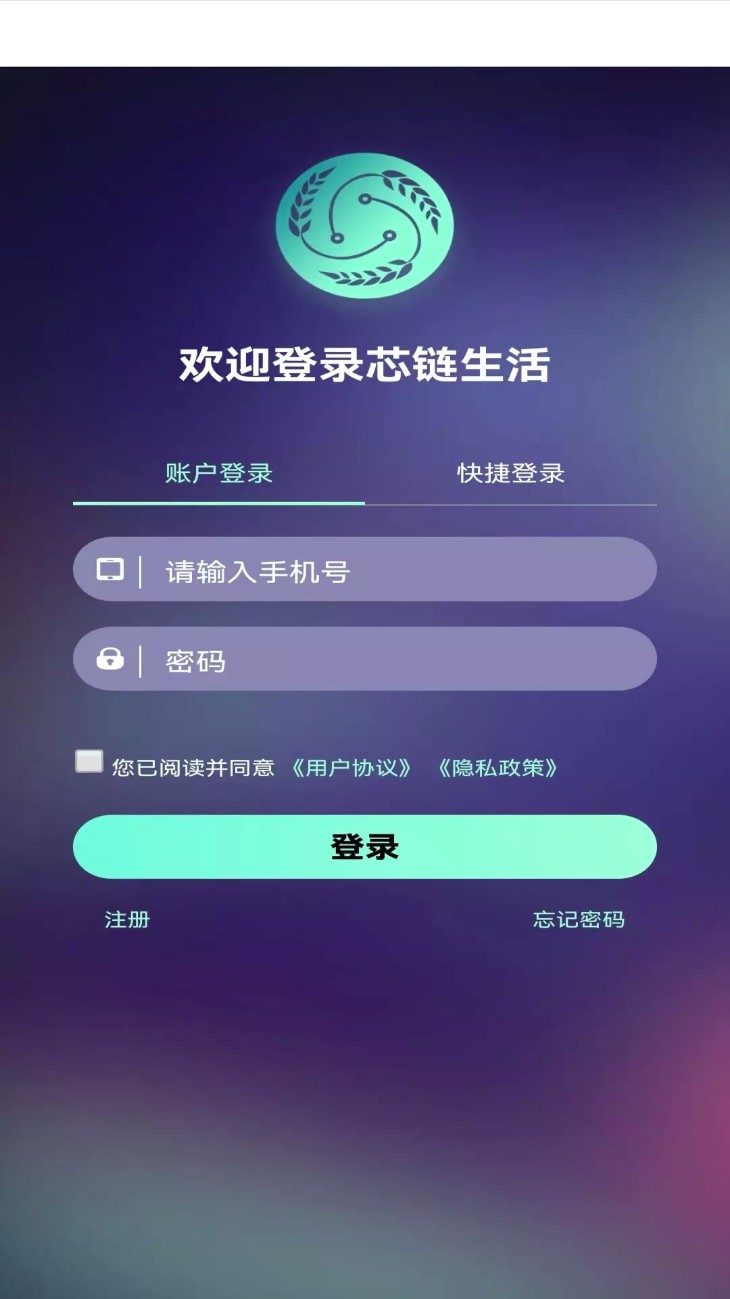This screenshot has width=730, height=1299.
Task: Click 注册 to register a new account
Action: (126, 919)
